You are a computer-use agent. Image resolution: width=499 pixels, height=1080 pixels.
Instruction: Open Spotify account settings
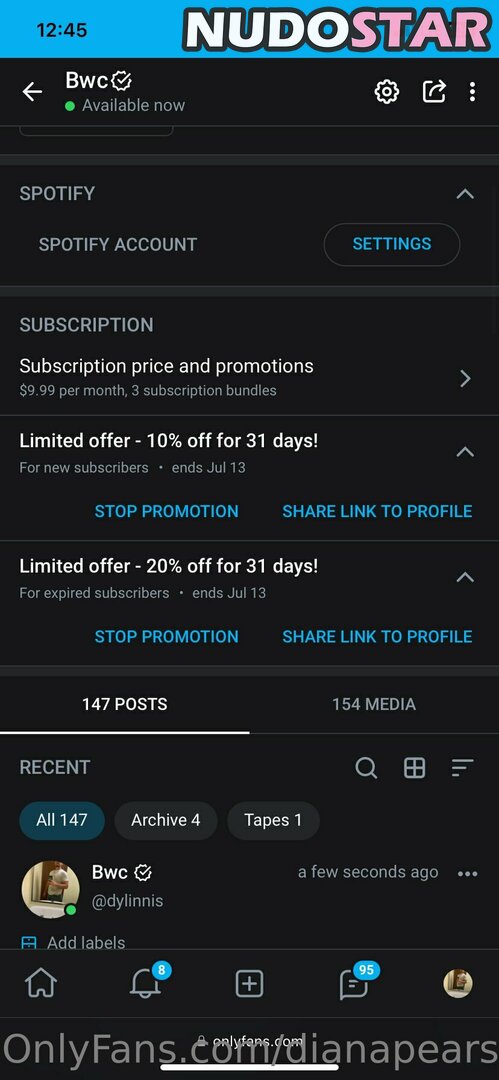[391, 244]
